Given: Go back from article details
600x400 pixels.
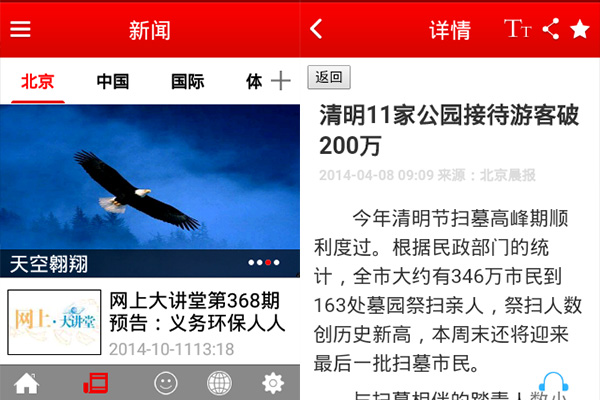Looking at the screenshot, I should 317,29.
